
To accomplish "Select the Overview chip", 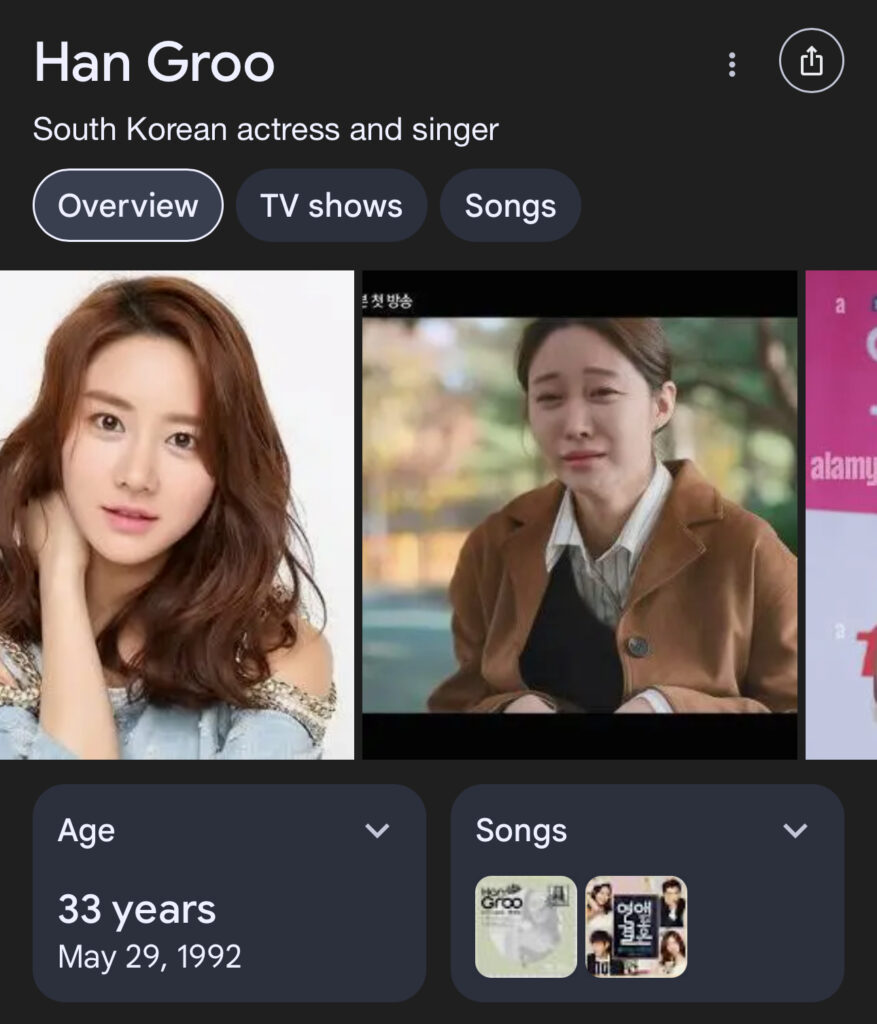I will 128,206.
